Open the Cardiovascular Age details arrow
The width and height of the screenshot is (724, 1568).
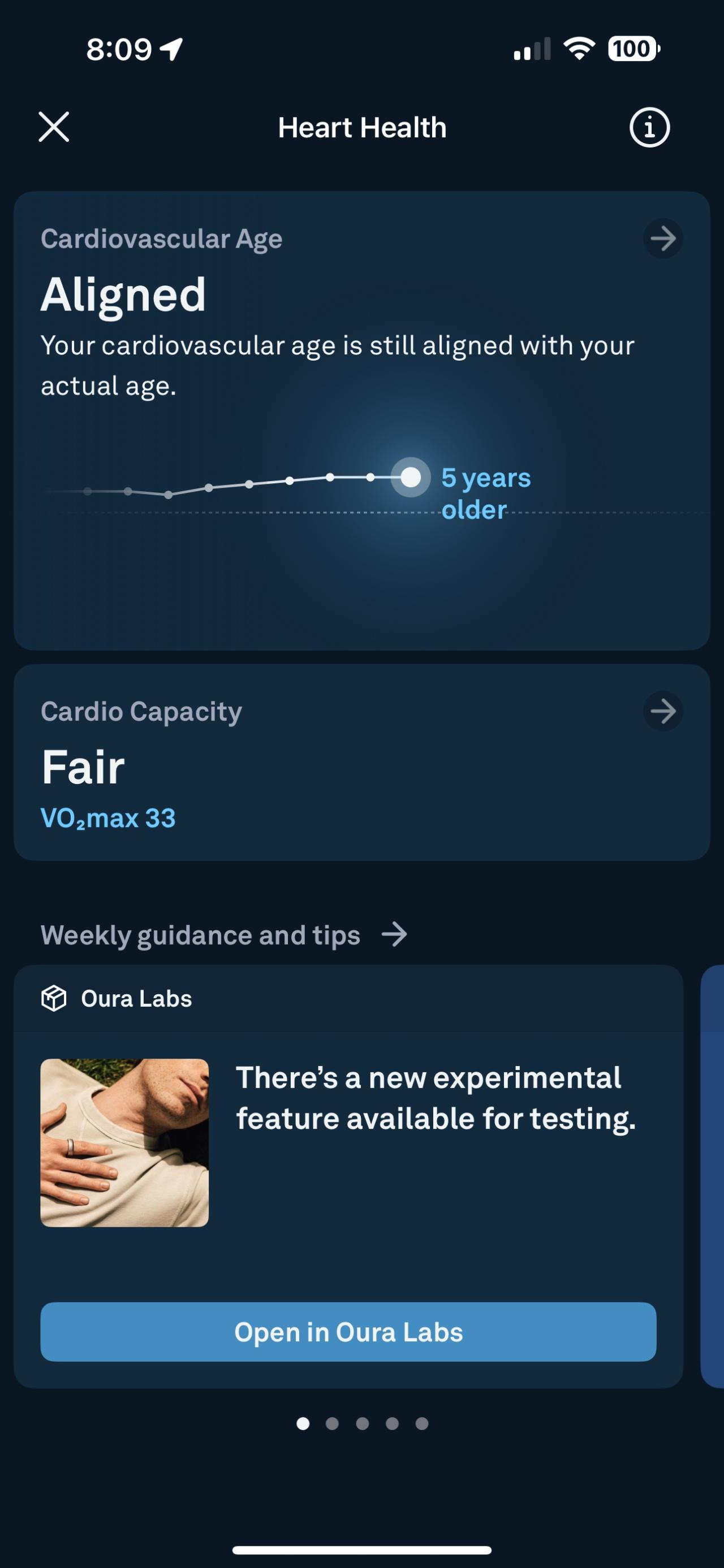click(662, 239)
